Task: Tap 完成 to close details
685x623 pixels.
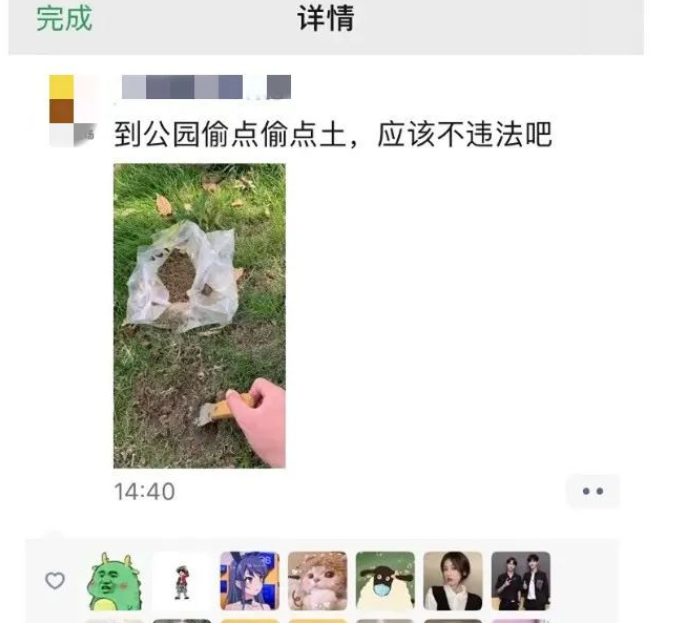Action: tap(64, 18)
